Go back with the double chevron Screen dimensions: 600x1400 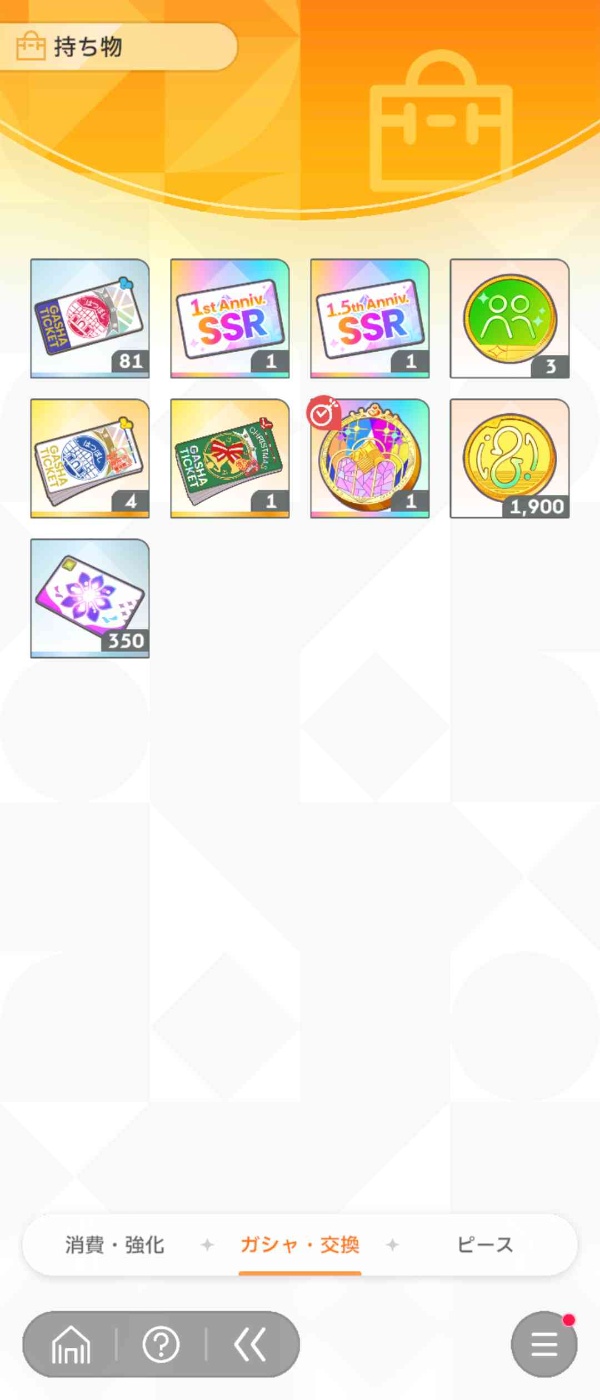tap(250, 1345)
